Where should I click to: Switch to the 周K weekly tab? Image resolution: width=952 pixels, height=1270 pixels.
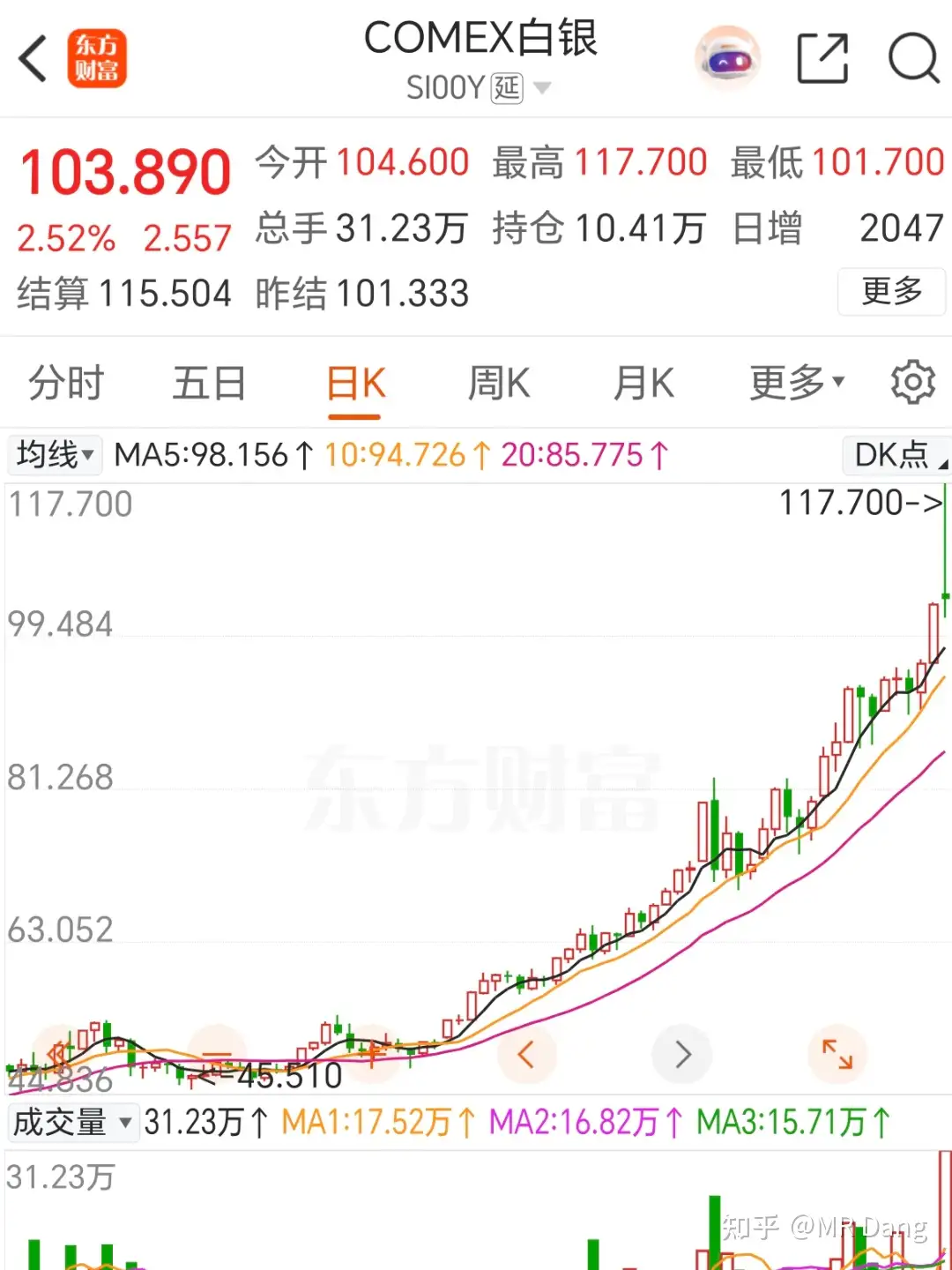[x=497, y=383]
